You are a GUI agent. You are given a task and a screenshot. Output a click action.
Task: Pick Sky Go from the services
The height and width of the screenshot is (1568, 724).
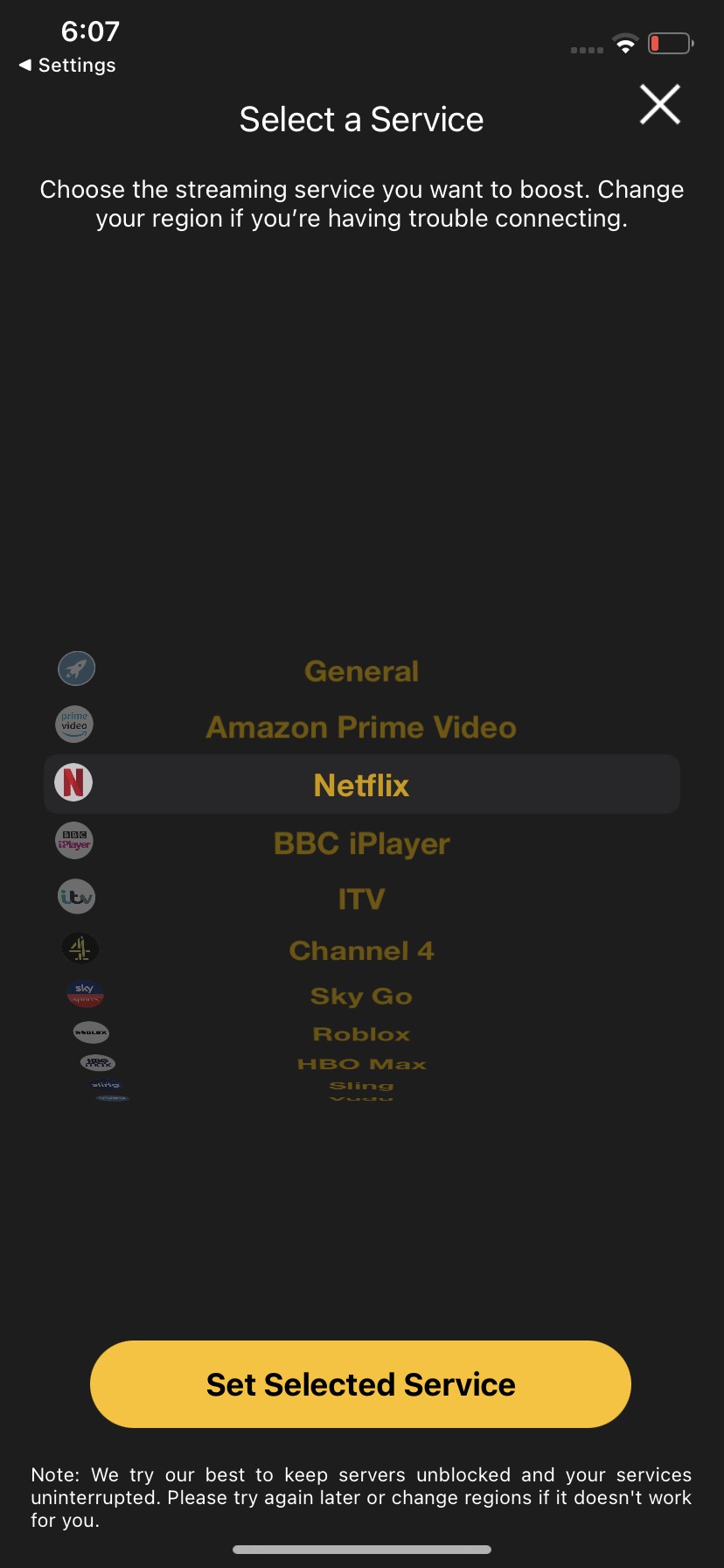(361, 996)
